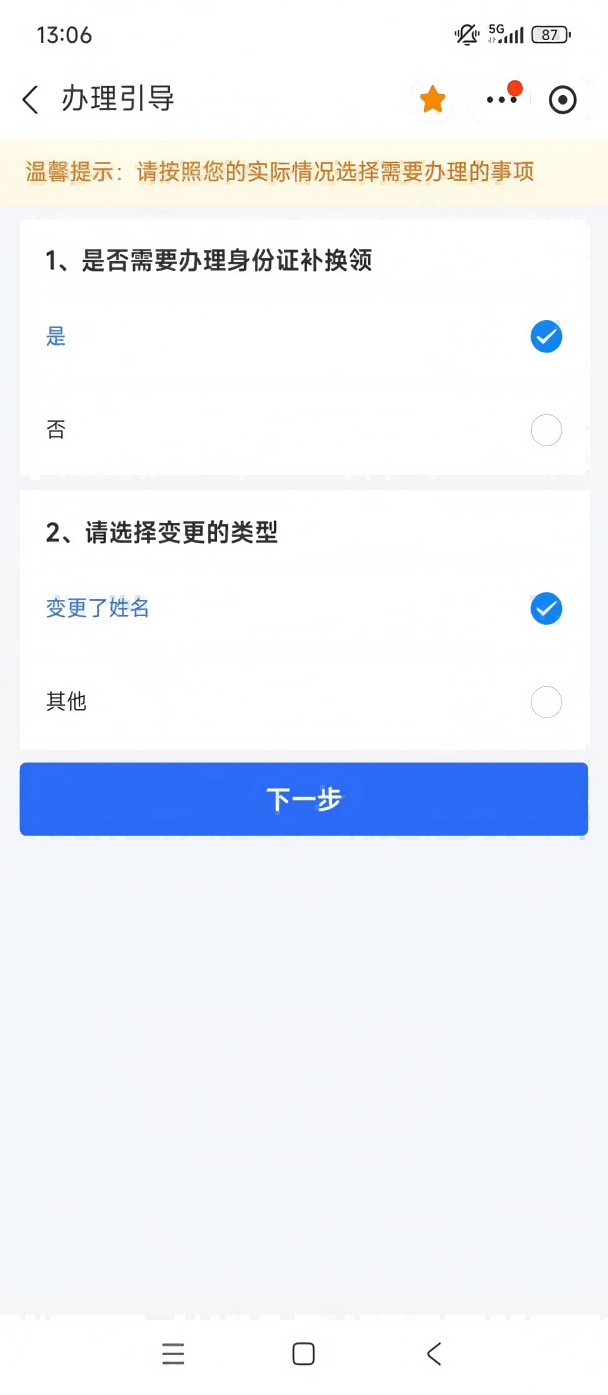Go back from 办理引导 page
The image size is (608, 1395).
(x=30, y=99)
